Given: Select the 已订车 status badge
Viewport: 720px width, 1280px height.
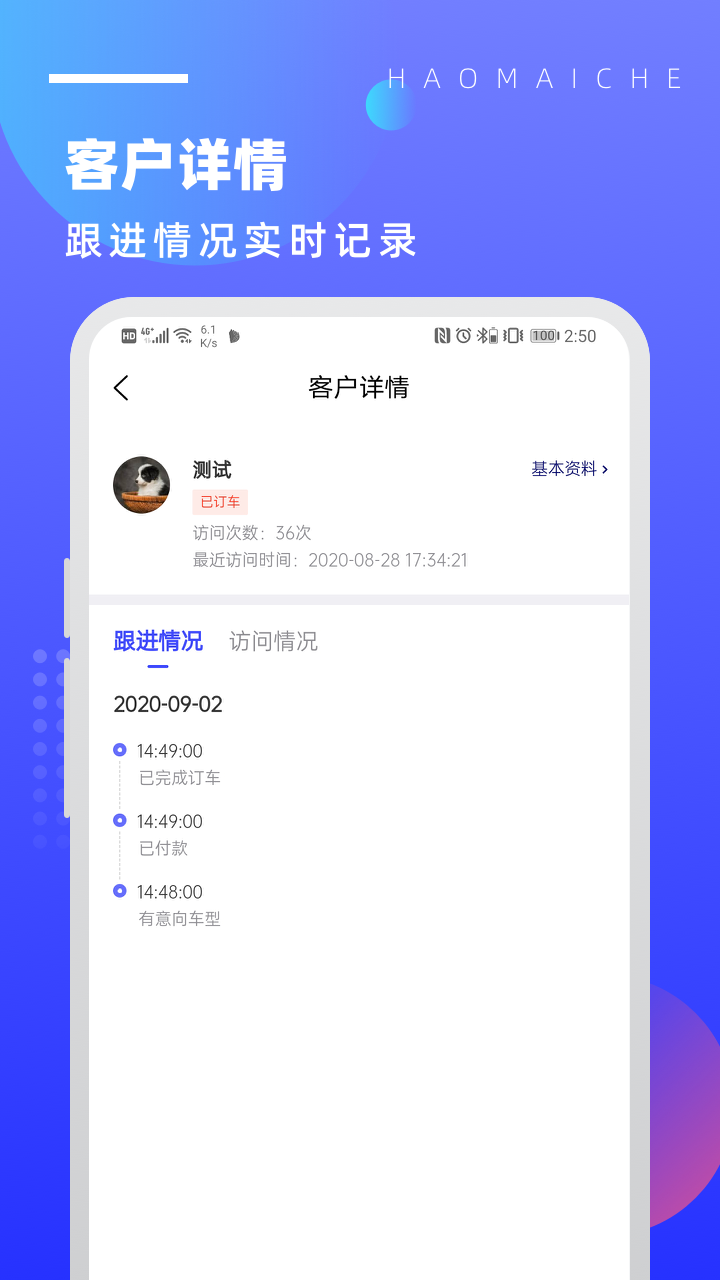Looking at the screenshot, I should click(219, 502).
